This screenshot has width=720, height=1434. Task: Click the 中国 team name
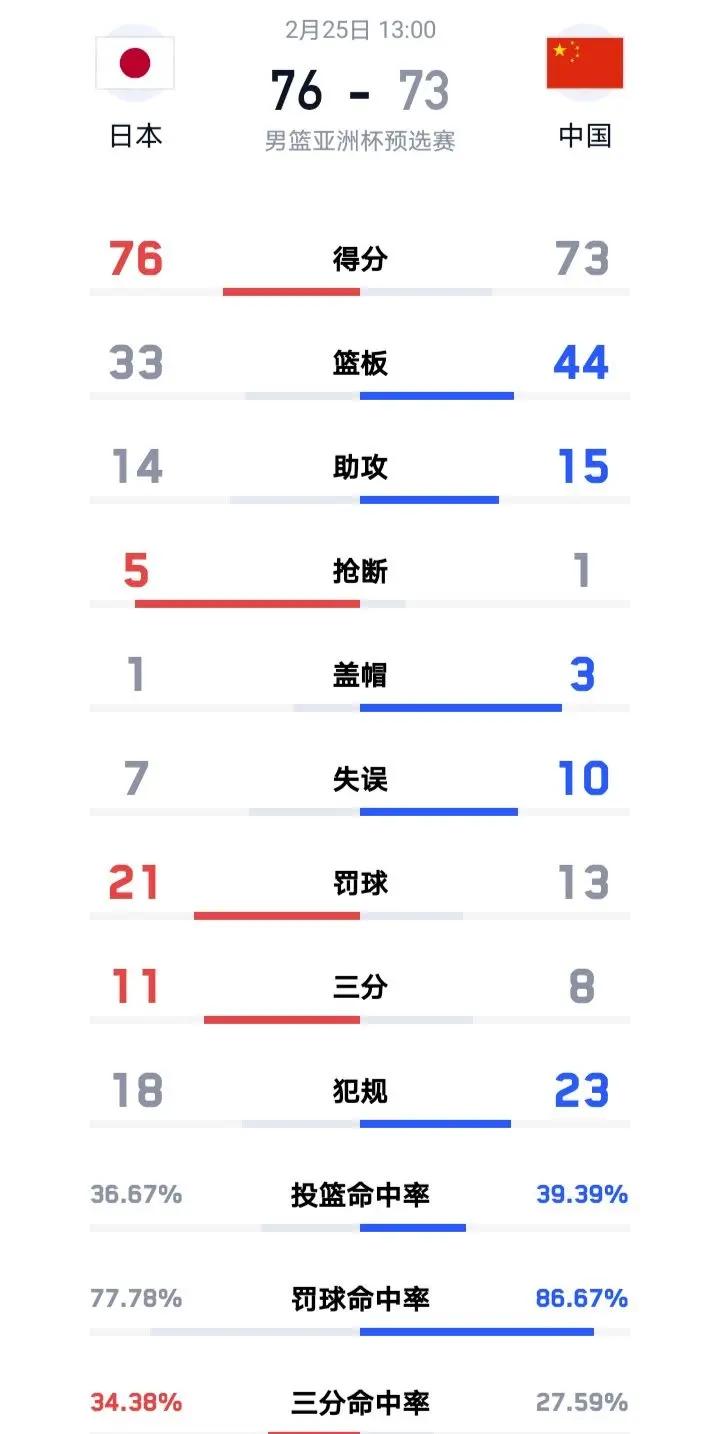584,136
